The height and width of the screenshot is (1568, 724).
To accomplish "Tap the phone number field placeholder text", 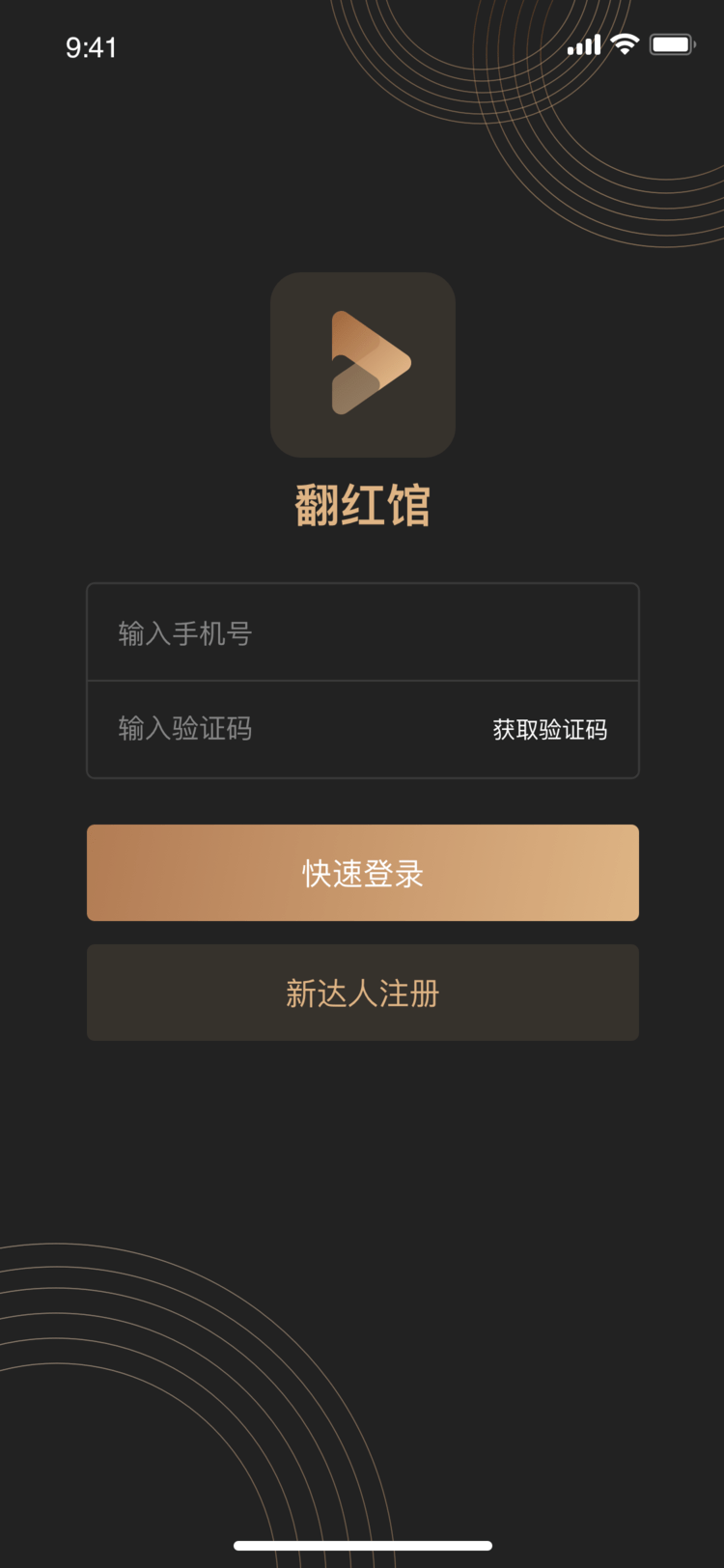I will [x=183, y=633].
